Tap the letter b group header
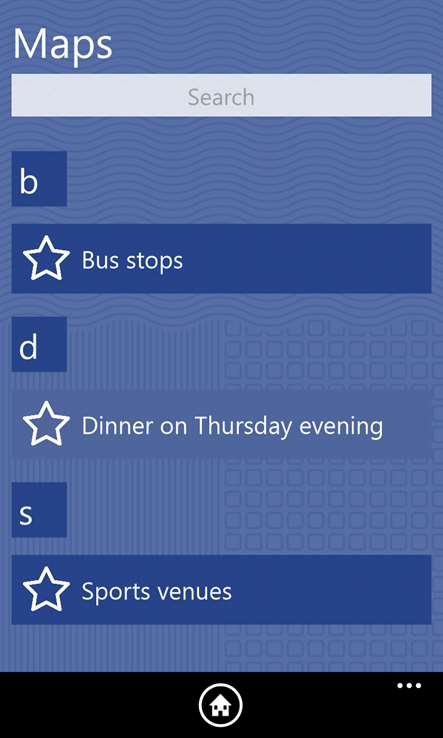Screen dimensions: 443x738 (39, 179)
